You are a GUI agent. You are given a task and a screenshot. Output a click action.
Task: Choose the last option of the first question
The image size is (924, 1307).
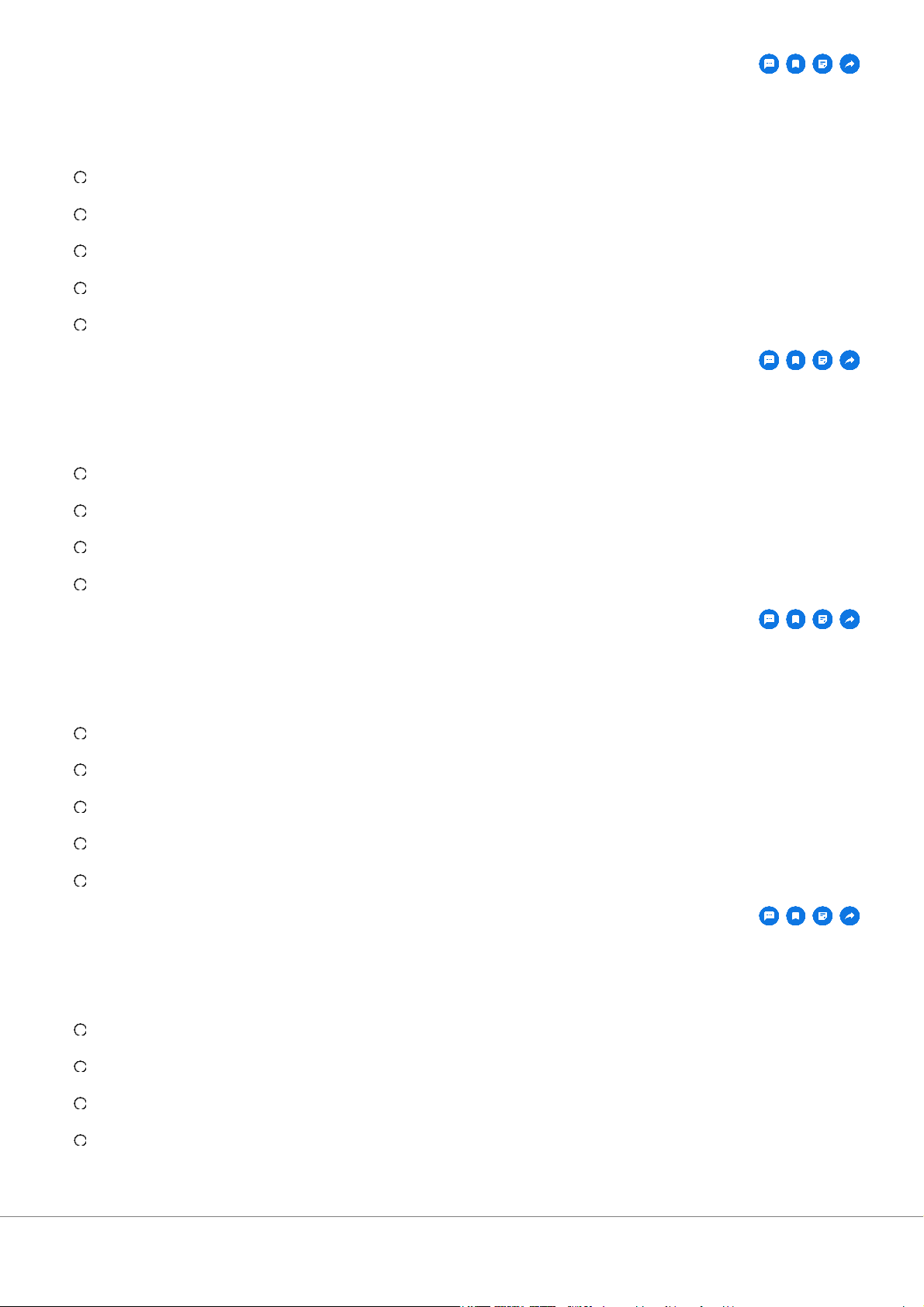click(80, 325)
